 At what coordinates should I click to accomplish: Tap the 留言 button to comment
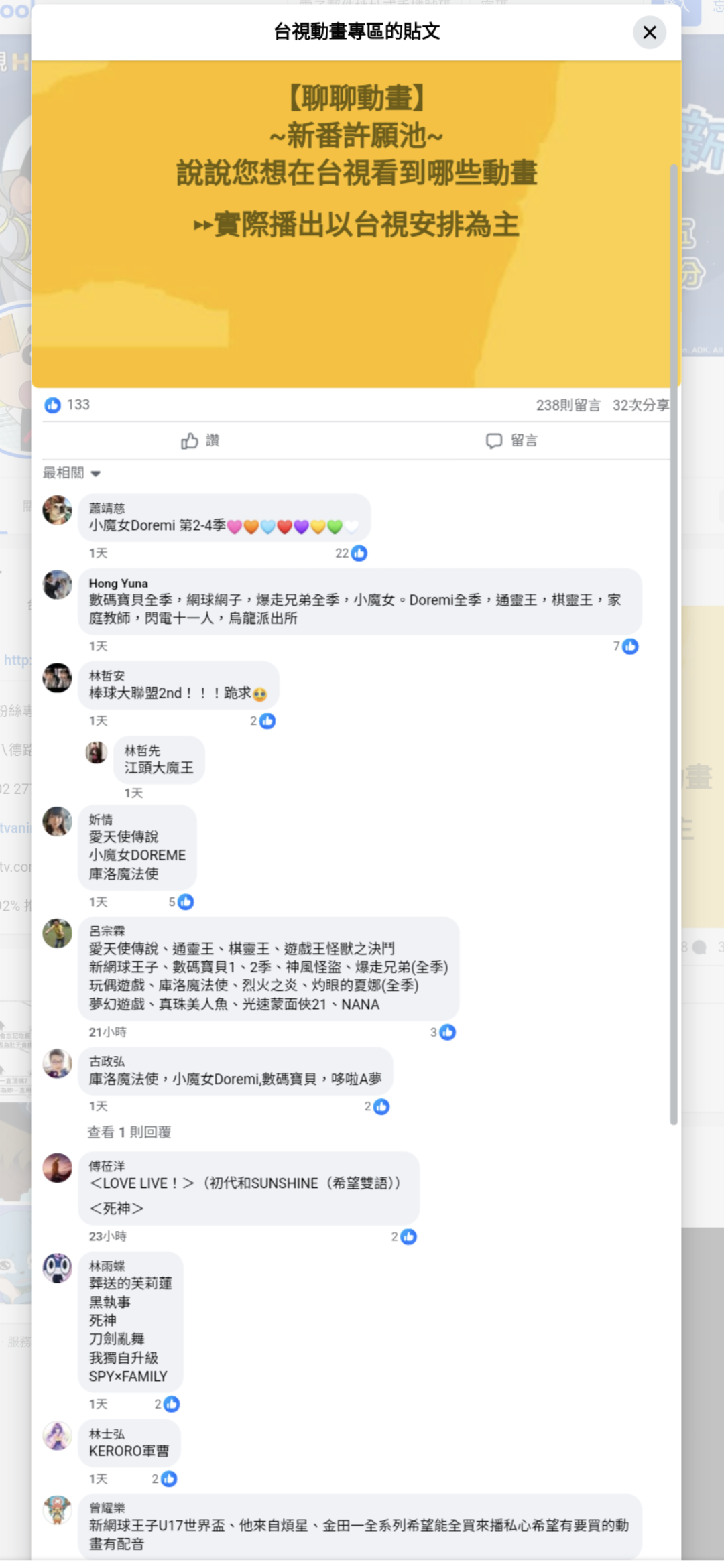[x=511, y=440]
